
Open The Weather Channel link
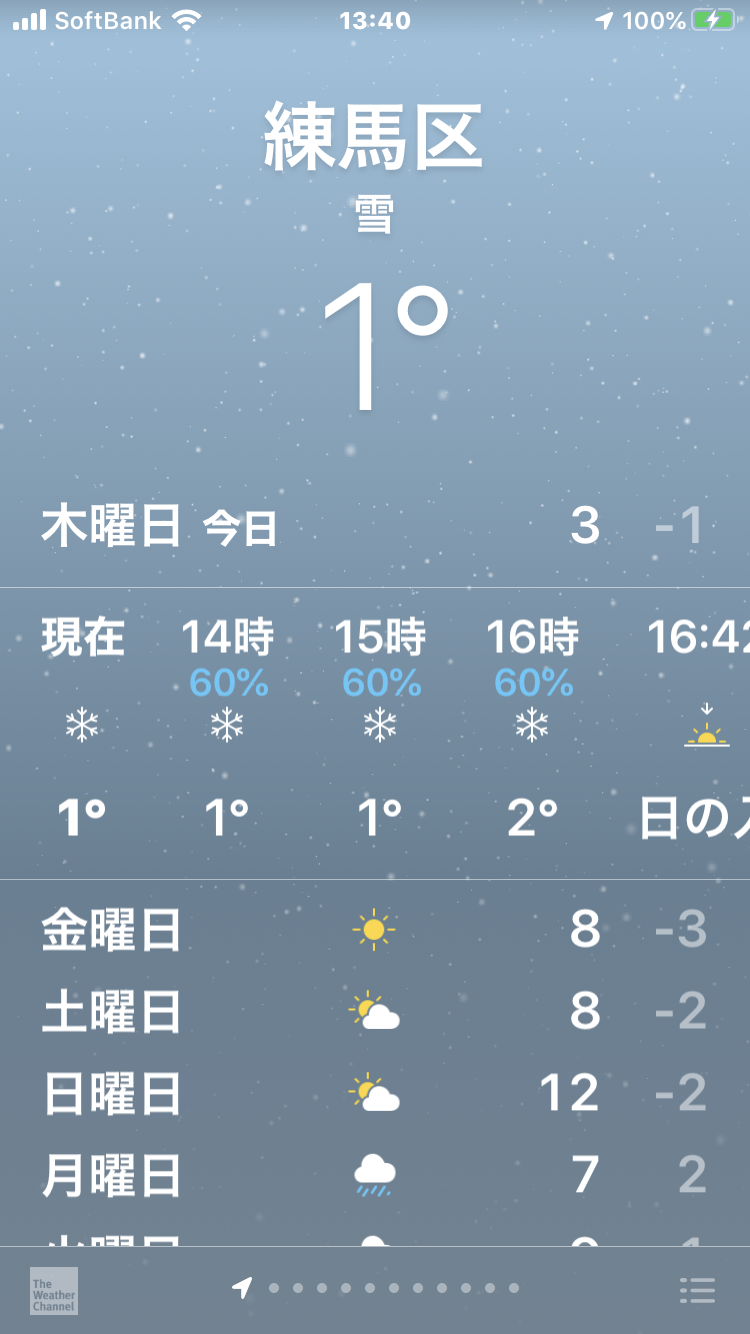(53, 1290)
